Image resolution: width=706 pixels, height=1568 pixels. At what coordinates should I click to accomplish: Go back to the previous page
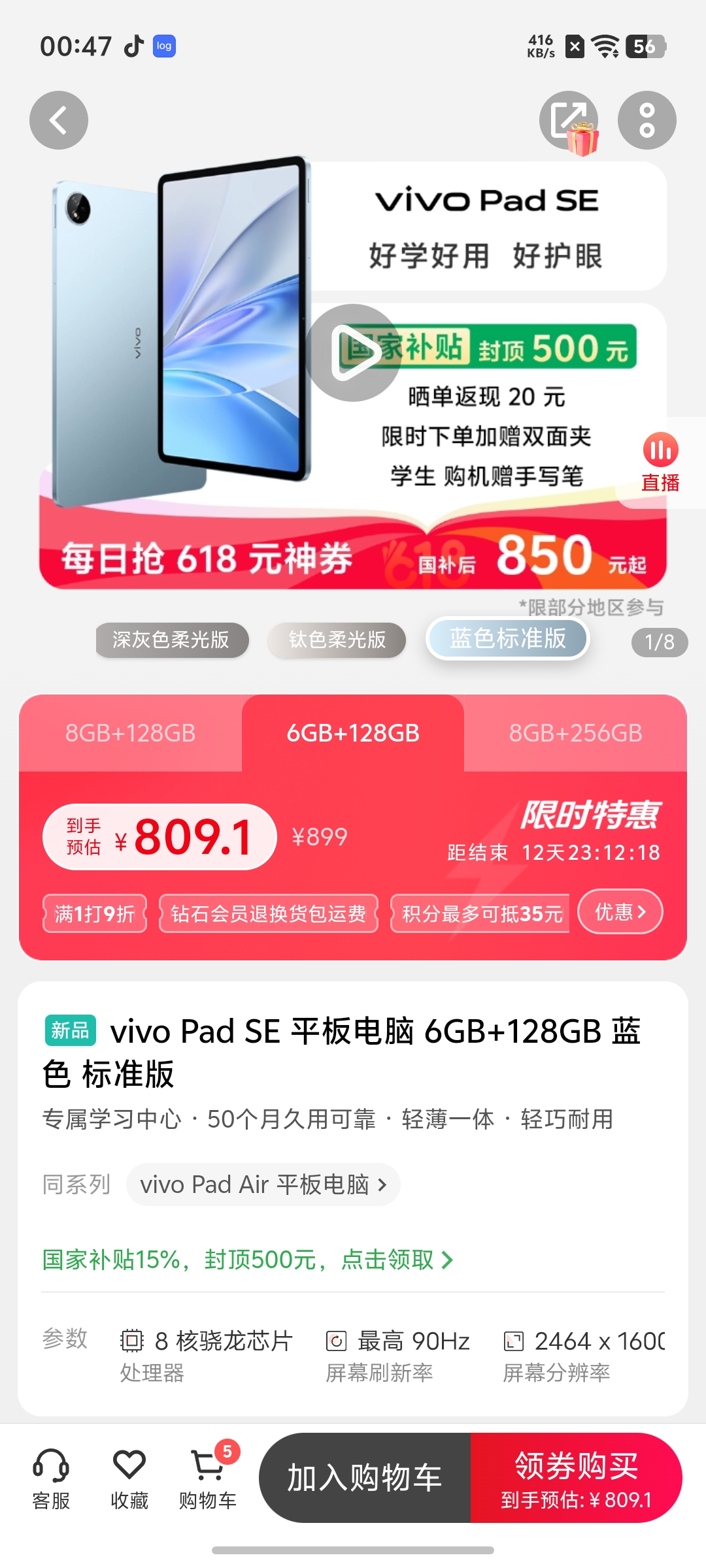(59, 120)
